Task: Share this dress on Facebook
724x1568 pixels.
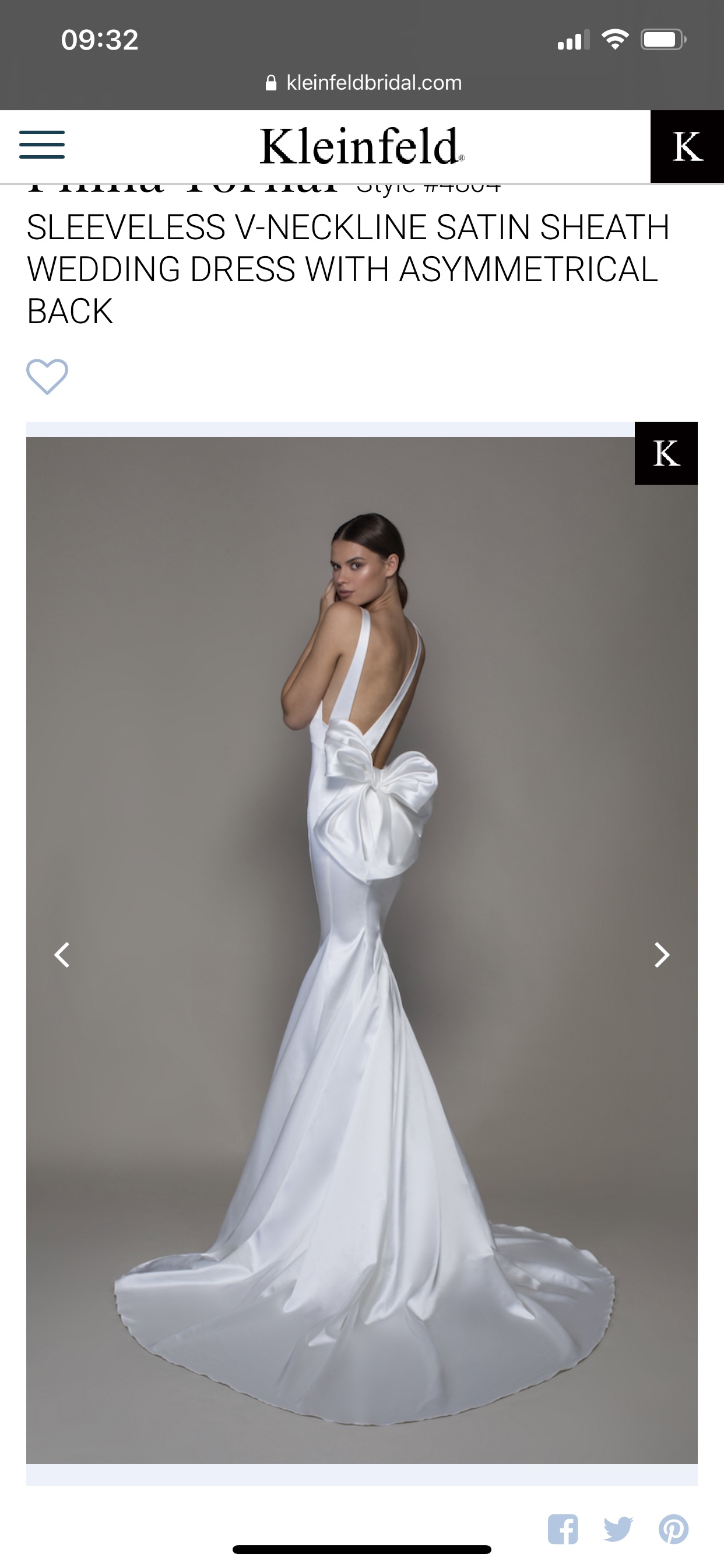Action: (x=563, y=1528)
